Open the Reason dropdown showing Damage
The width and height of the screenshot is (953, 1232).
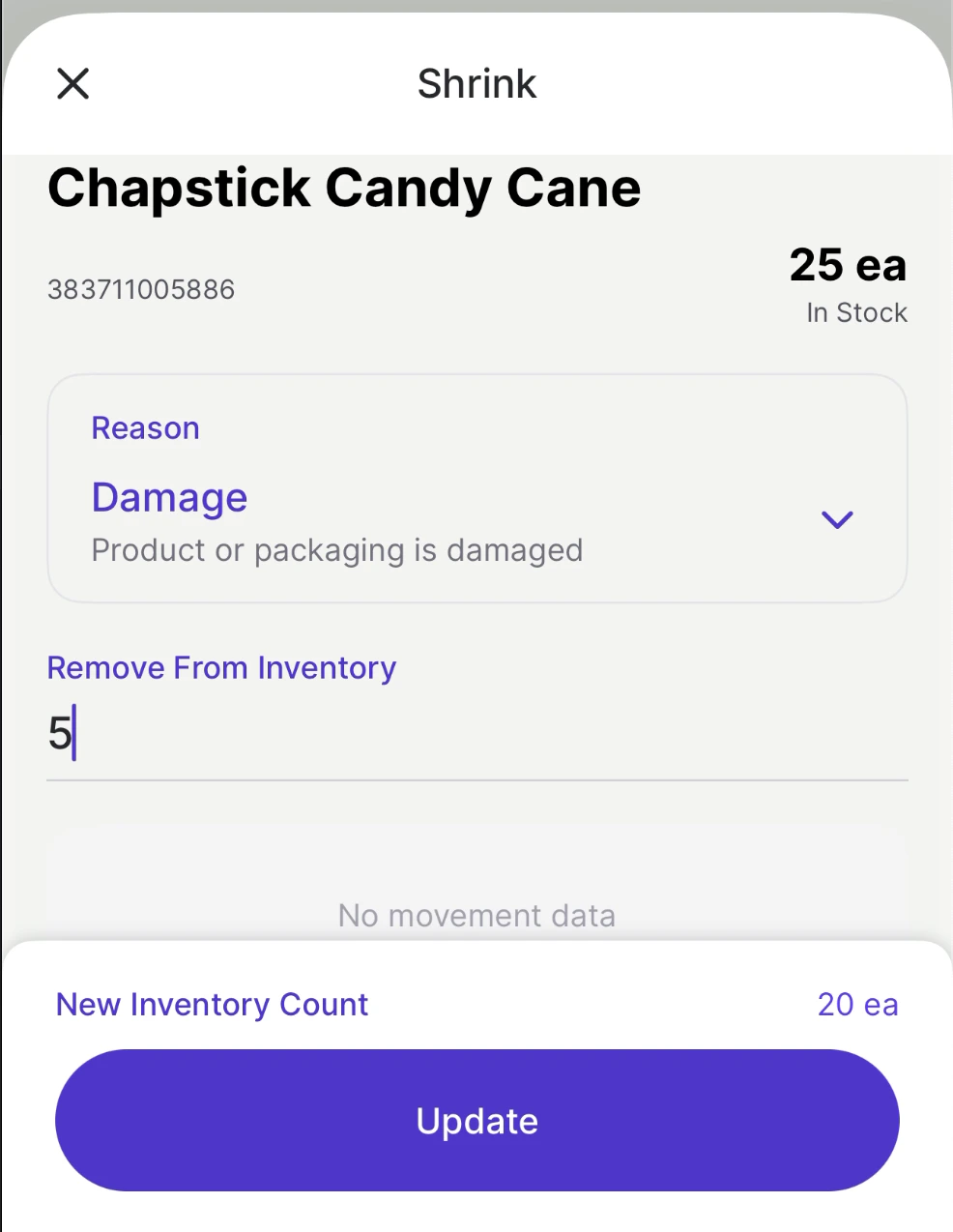pyautogui.click(x=476, y=489)
